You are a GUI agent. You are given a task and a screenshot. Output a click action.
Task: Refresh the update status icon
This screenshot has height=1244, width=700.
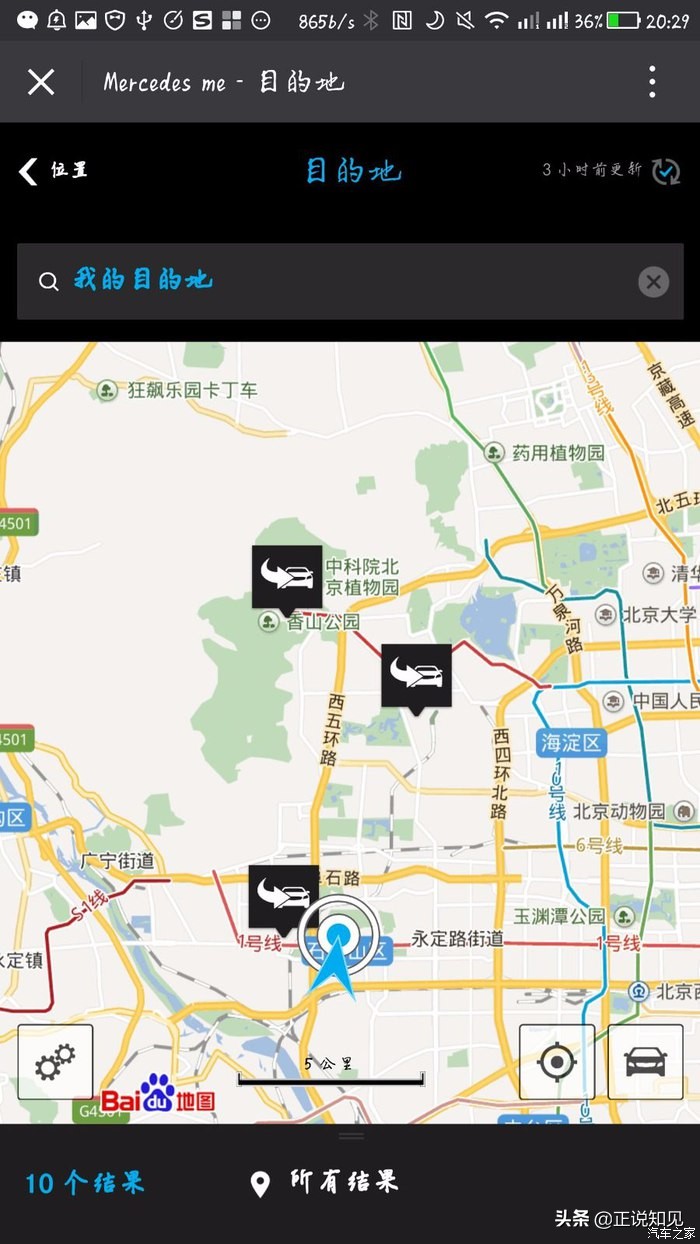tap(666, 171)
